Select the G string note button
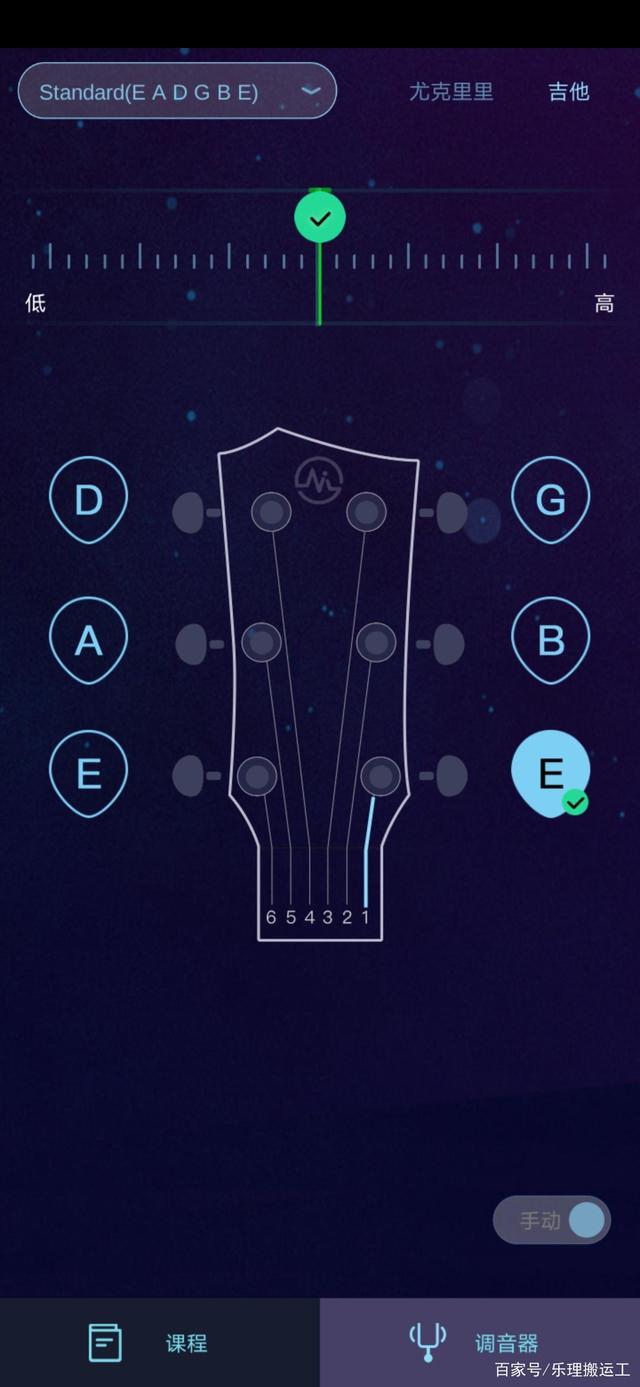This screenshot has width=640, height=1387. click(551, 499)
